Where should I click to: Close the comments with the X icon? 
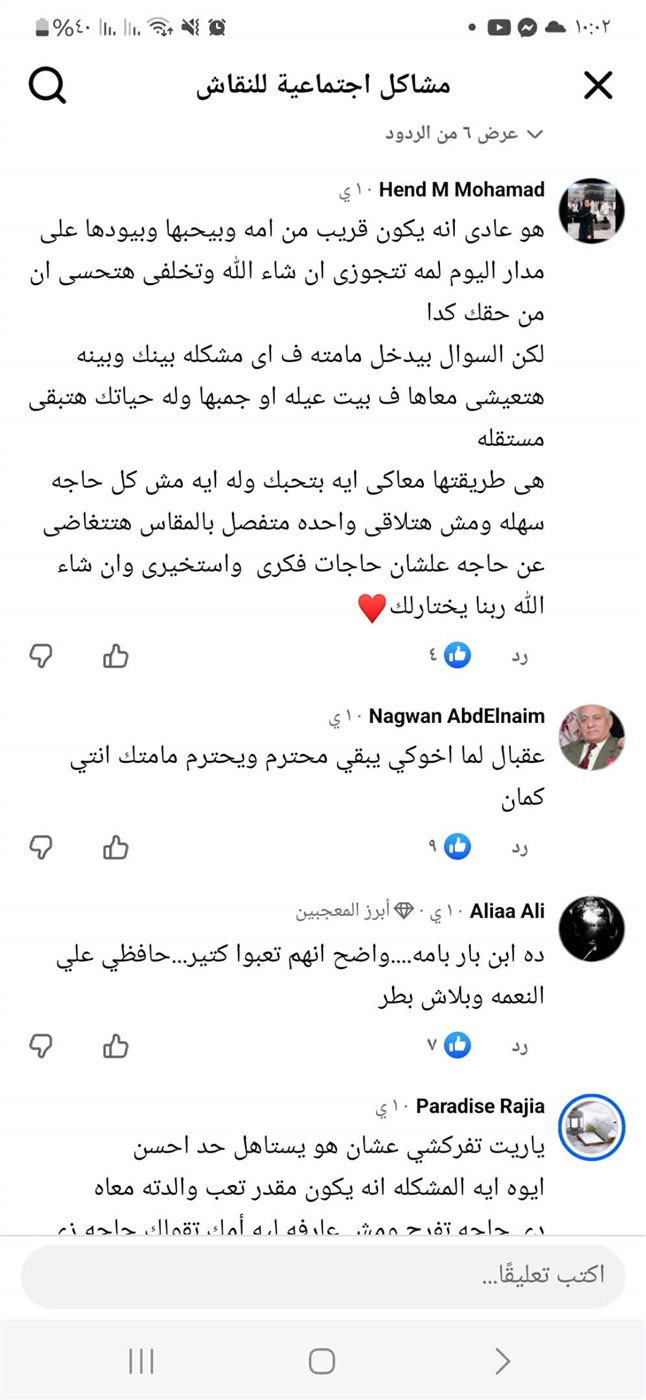597,86
